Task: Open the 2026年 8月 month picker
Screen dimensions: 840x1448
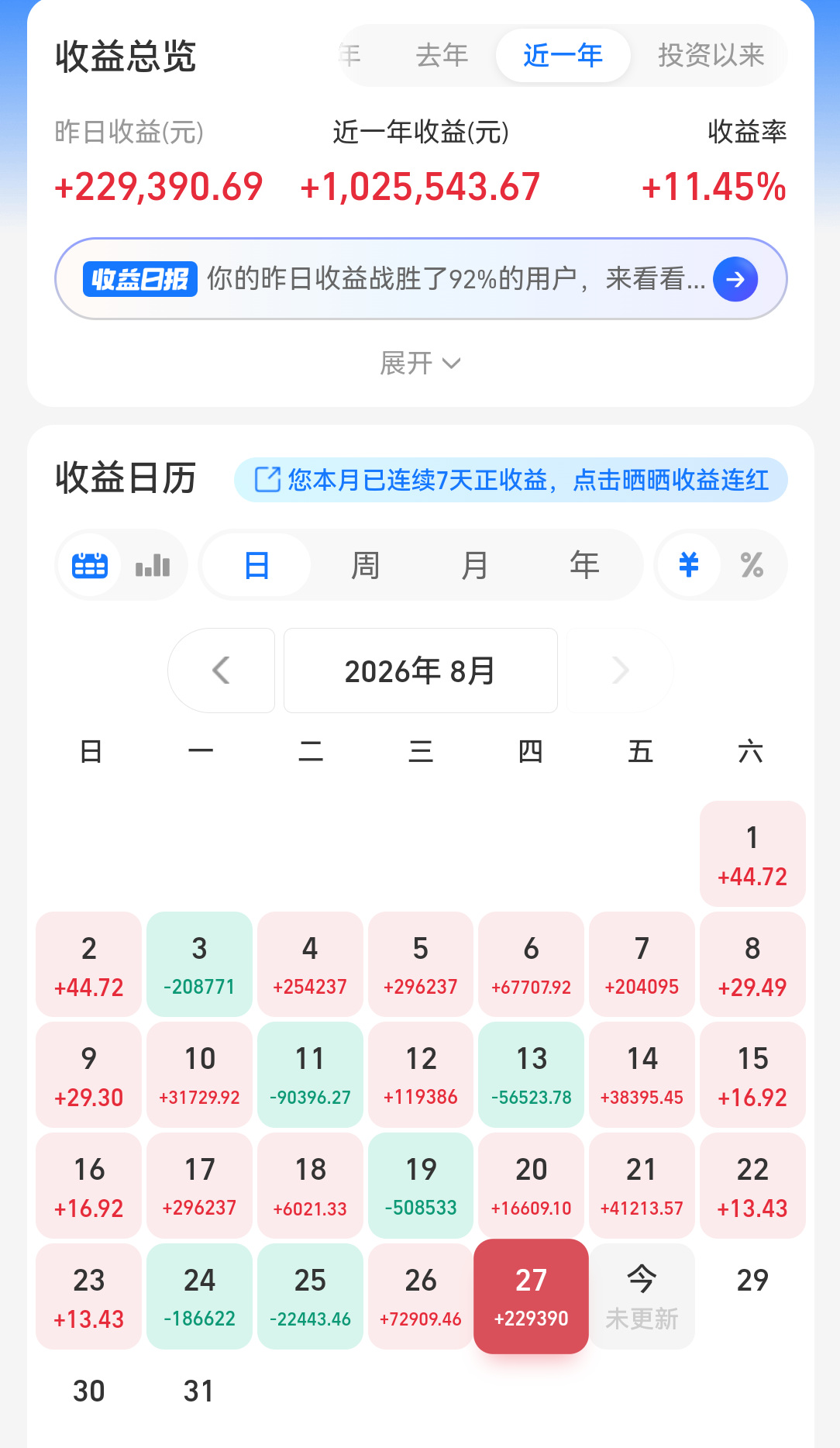Action: coord(421,671)
